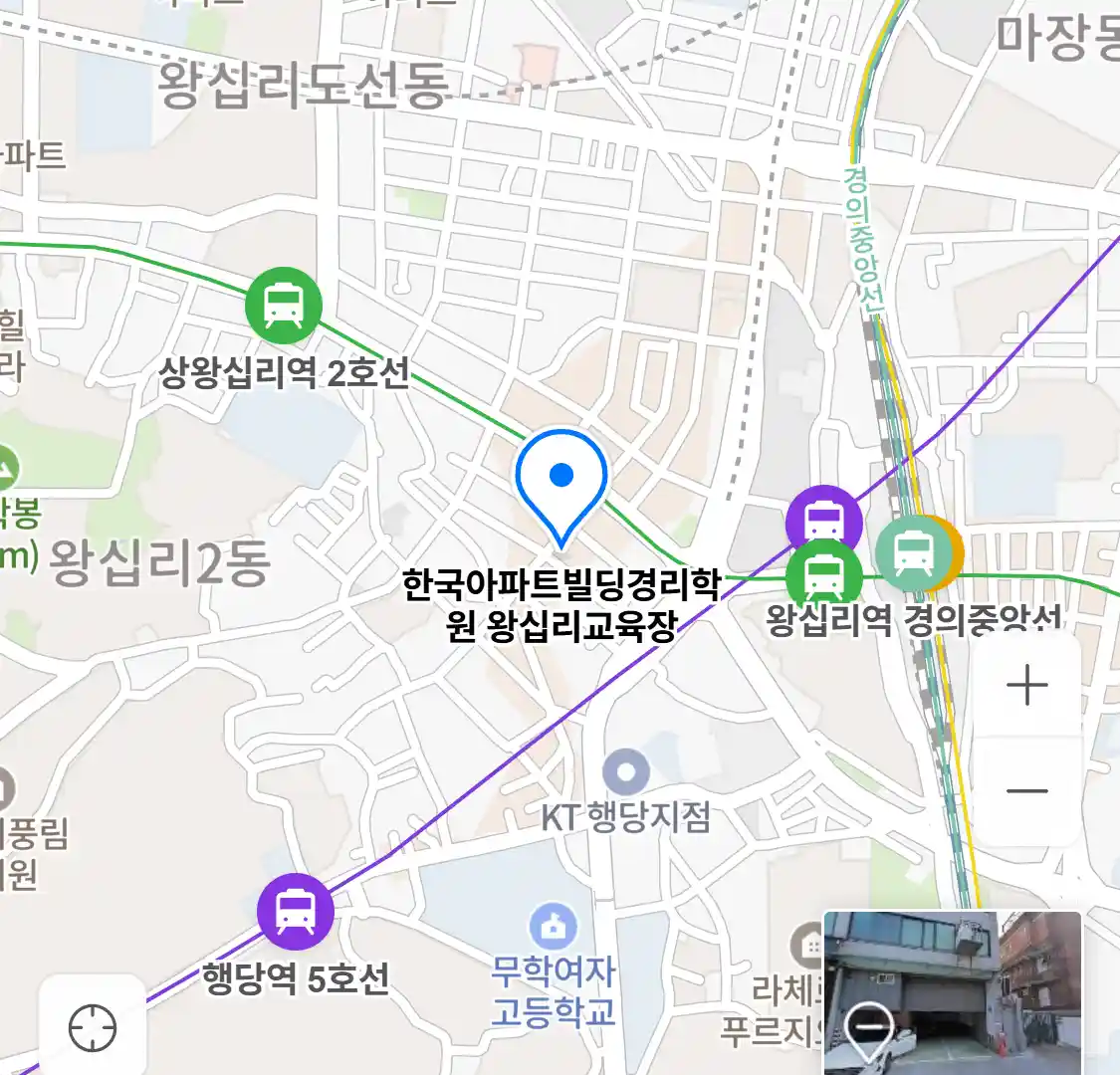Open the street view thumbnail
Screen dimensions: 1120x1075
pyautogui.click(x=952, y=991)
